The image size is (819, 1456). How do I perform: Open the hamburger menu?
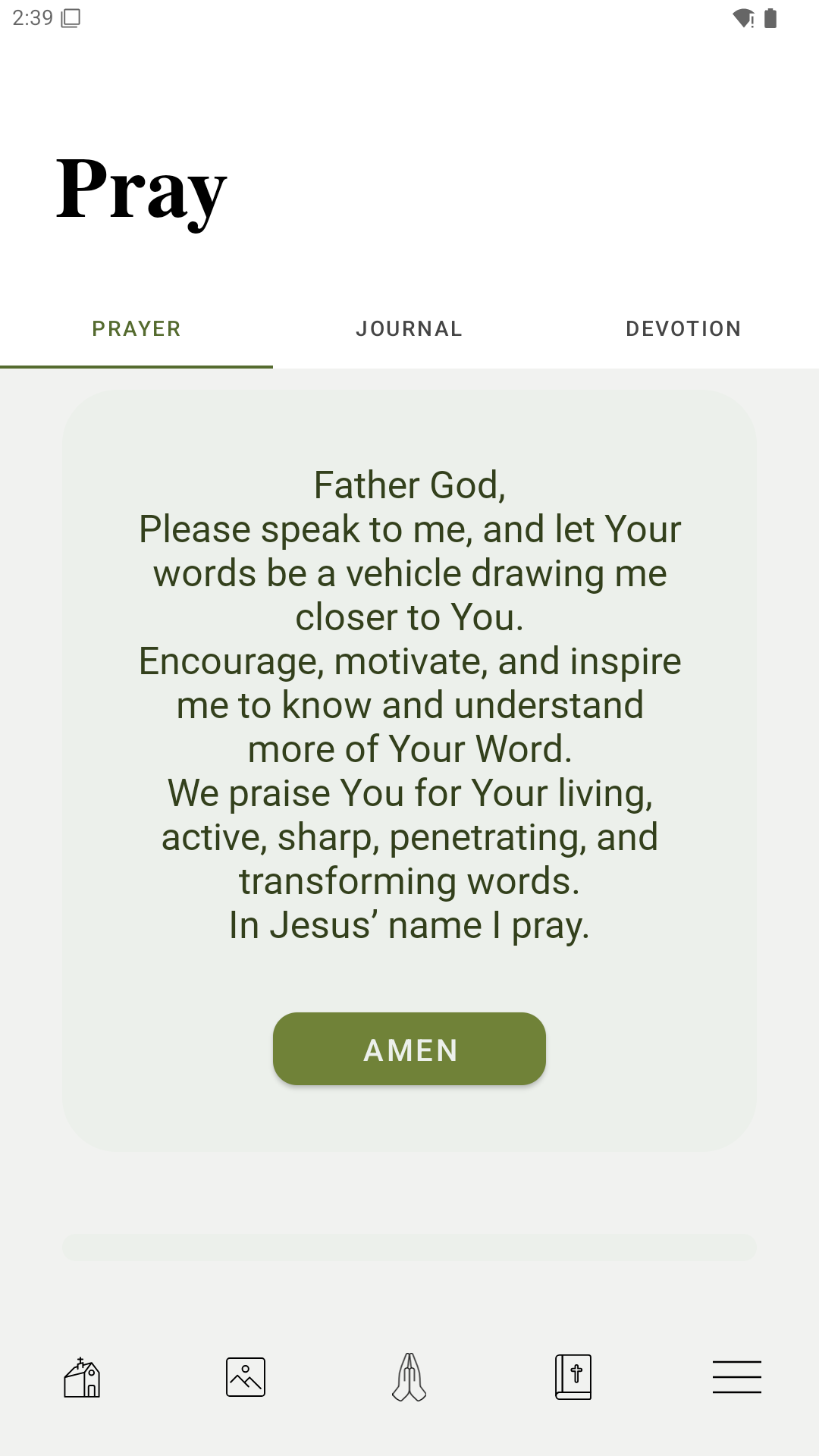(737, 1377)
